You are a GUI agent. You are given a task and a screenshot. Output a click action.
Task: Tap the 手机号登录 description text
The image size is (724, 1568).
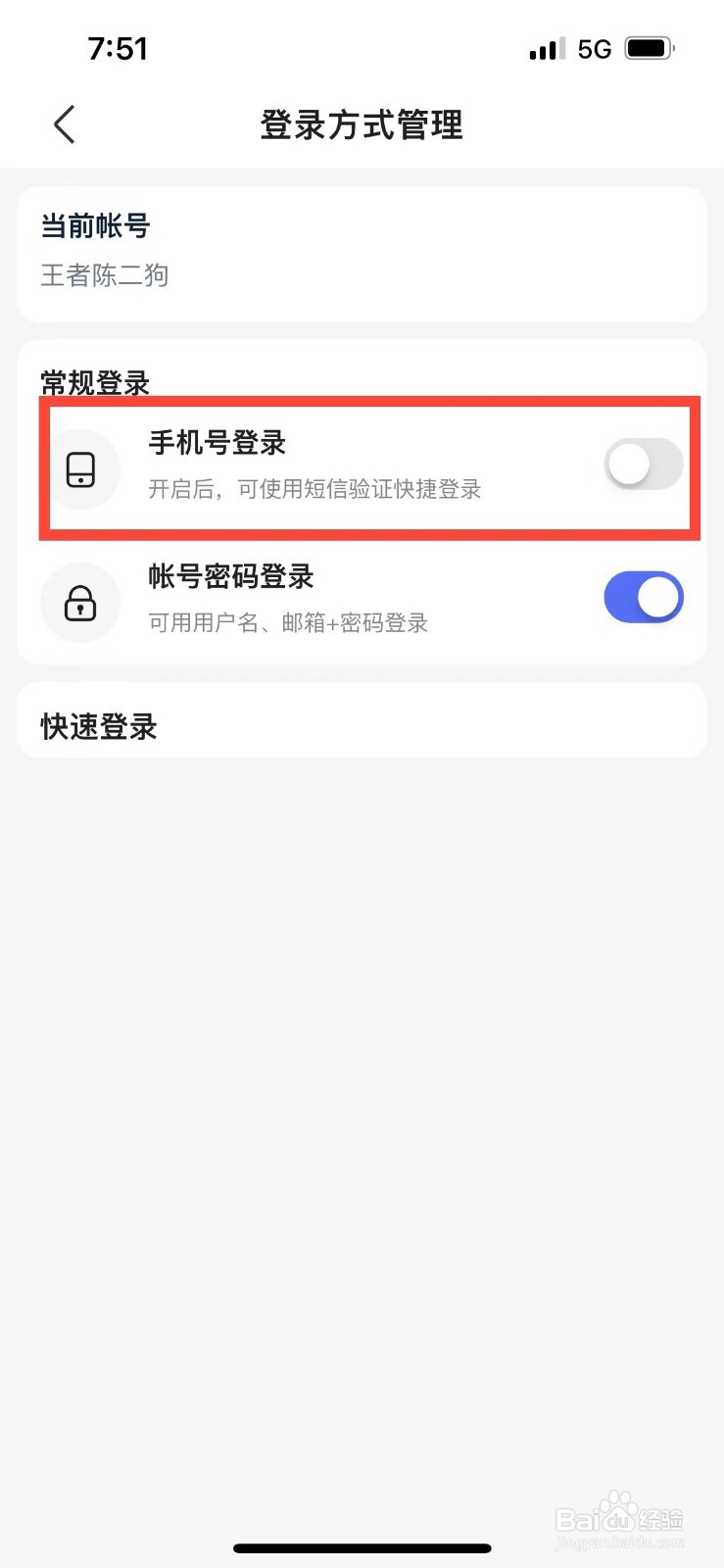tap(314, 489)
